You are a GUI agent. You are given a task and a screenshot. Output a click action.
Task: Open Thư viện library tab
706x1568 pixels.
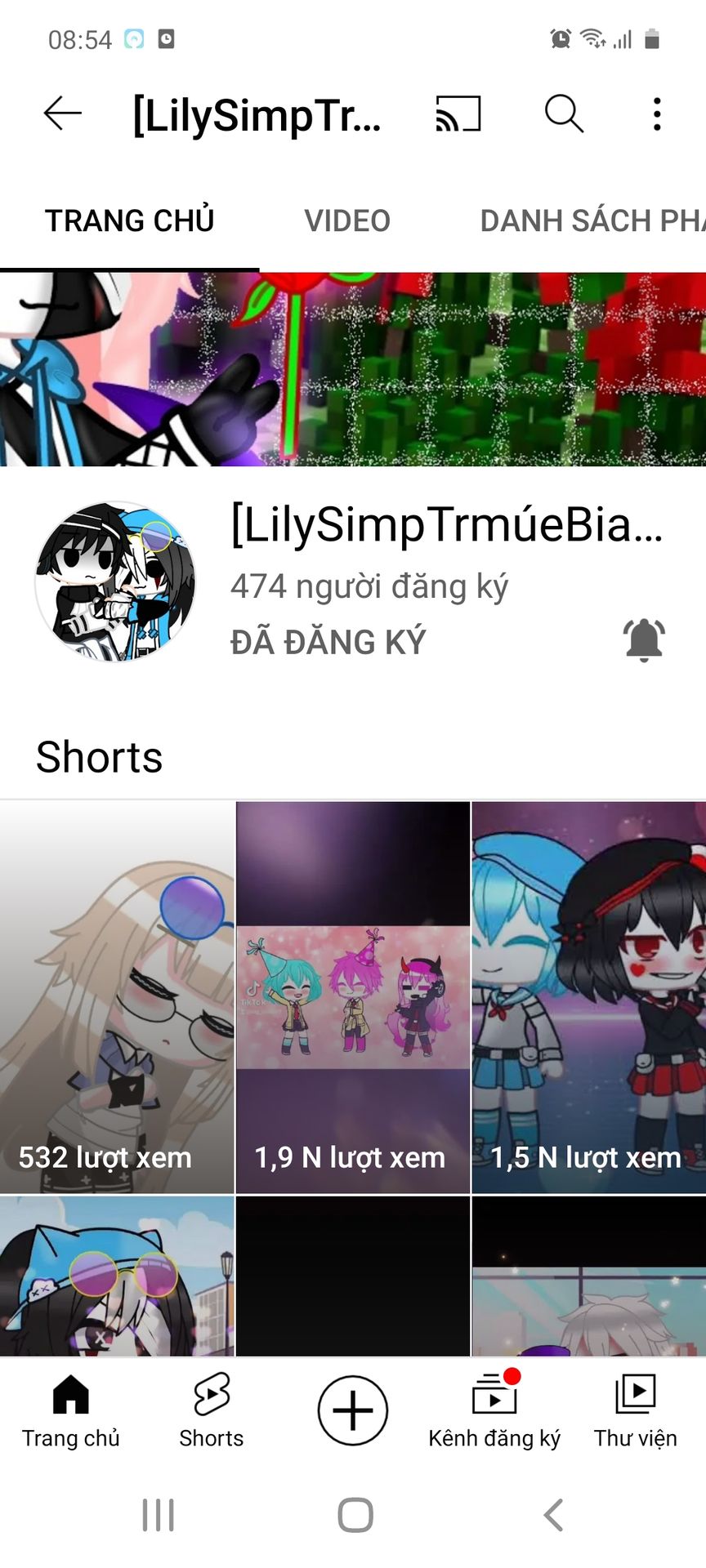click(x=636, y=1411)
